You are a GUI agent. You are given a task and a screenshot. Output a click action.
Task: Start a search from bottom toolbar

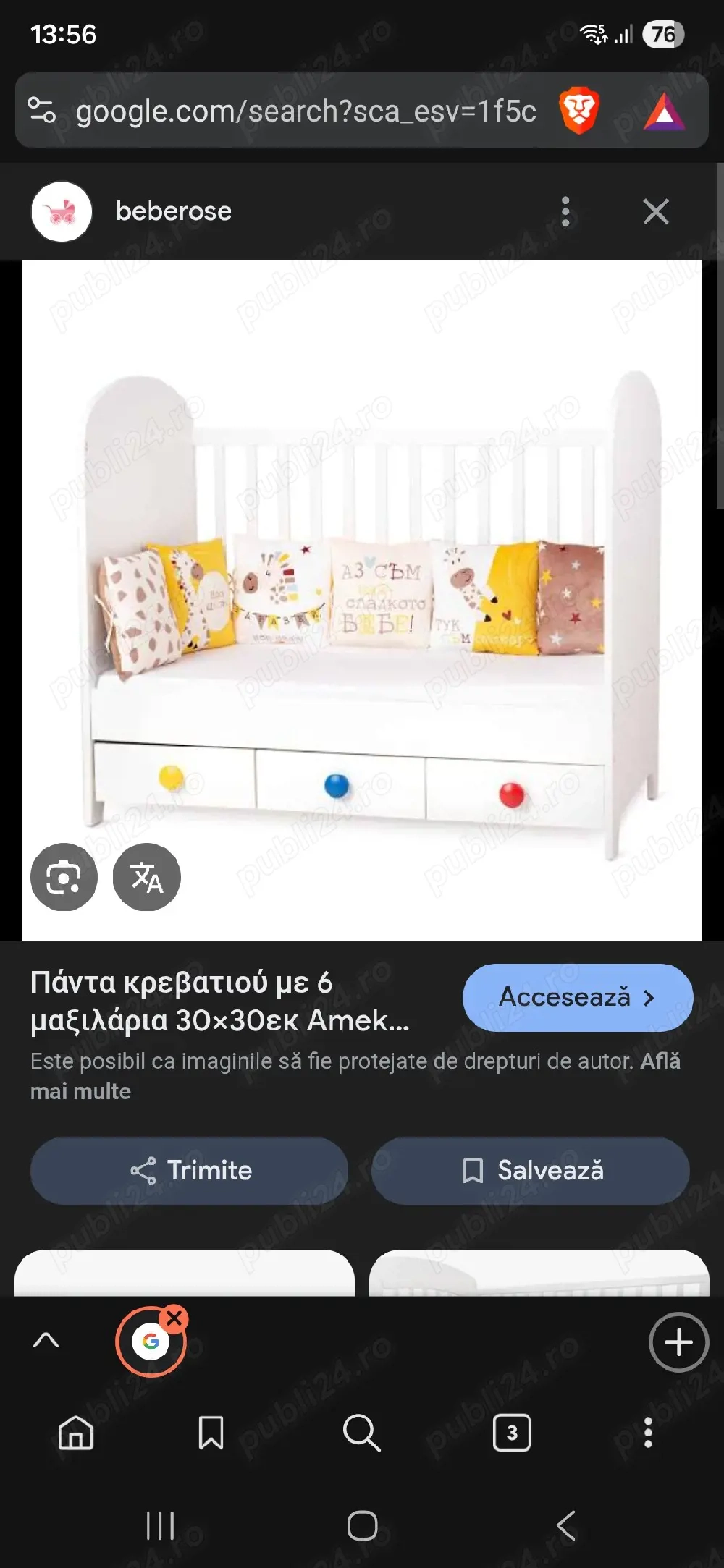tap(361, 1432)
